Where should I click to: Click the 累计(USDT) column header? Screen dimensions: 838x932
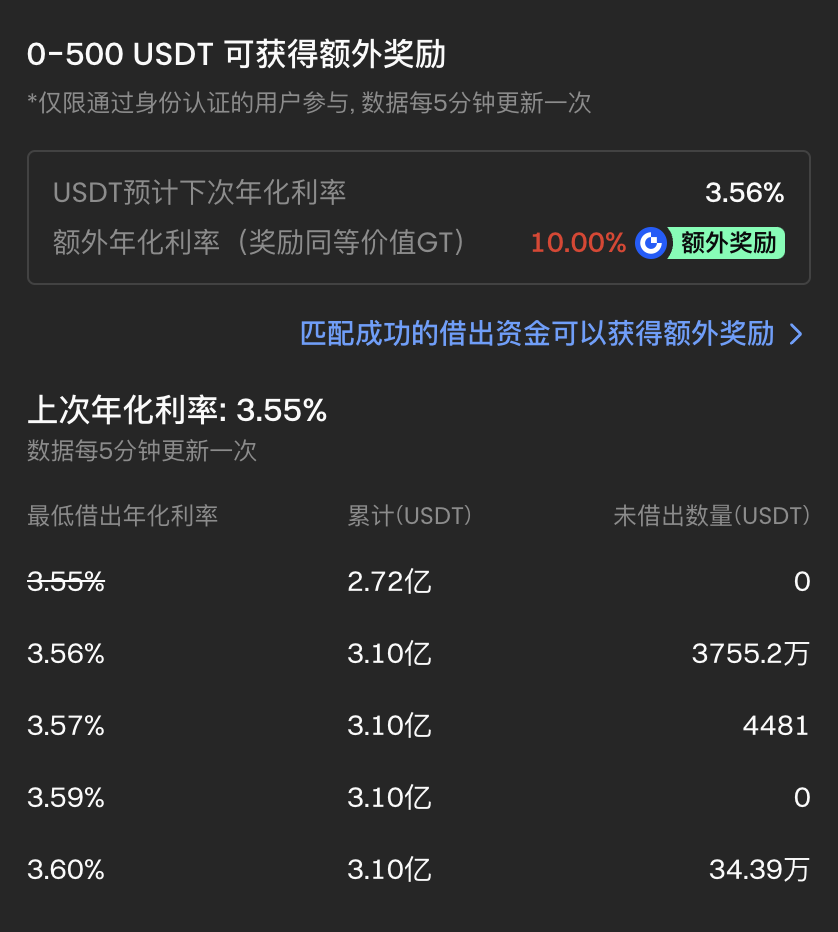[409, 516]
